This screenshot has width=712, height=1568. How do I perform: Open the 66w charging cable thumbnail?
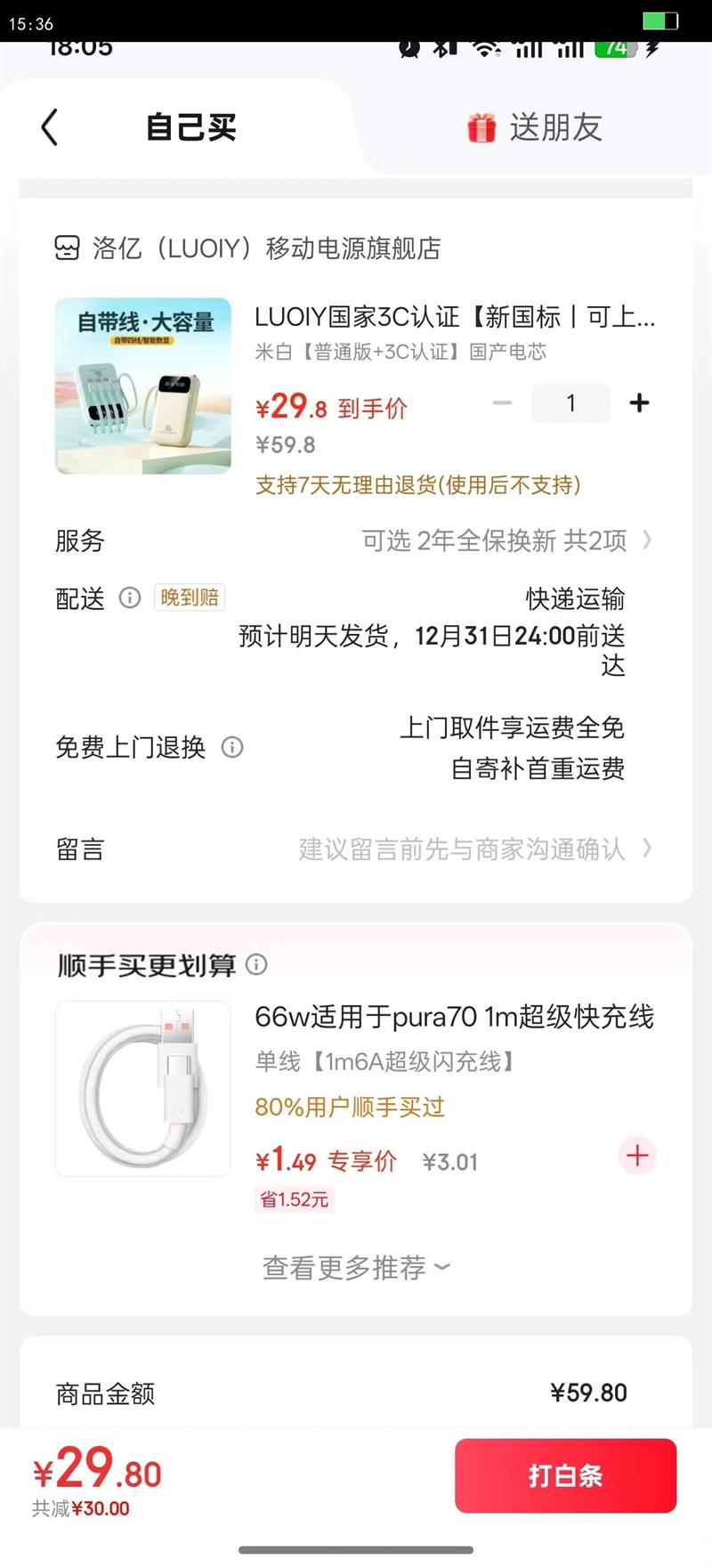[143, 1088]
